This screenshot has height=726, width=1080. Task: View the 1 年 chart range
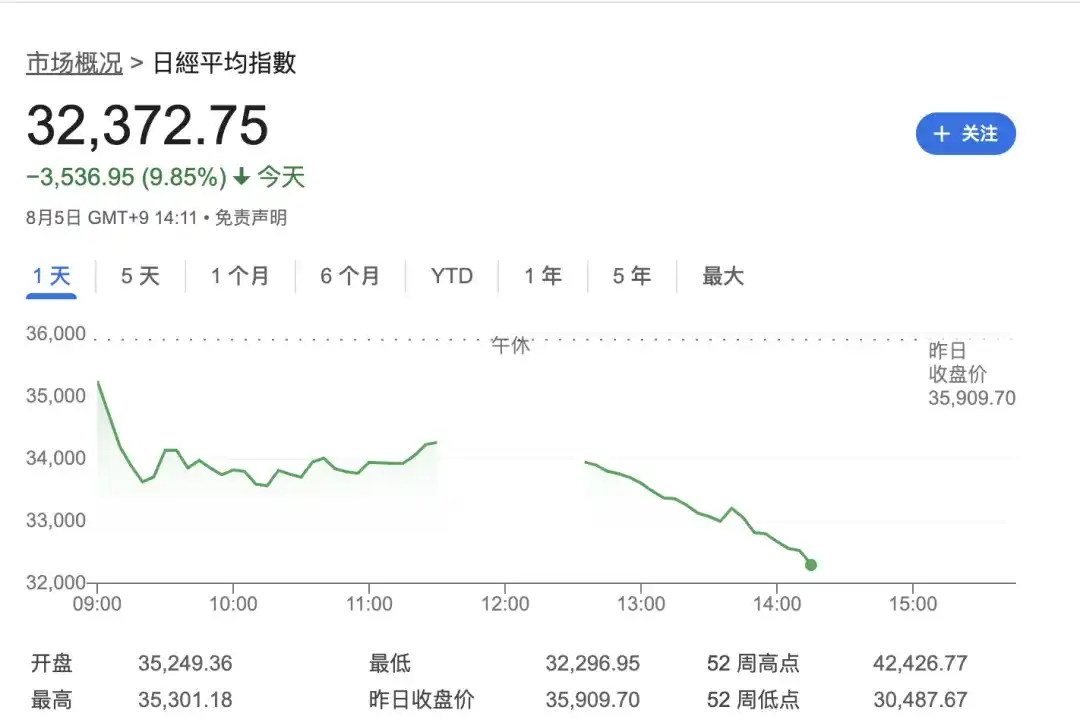pos(543,276)
